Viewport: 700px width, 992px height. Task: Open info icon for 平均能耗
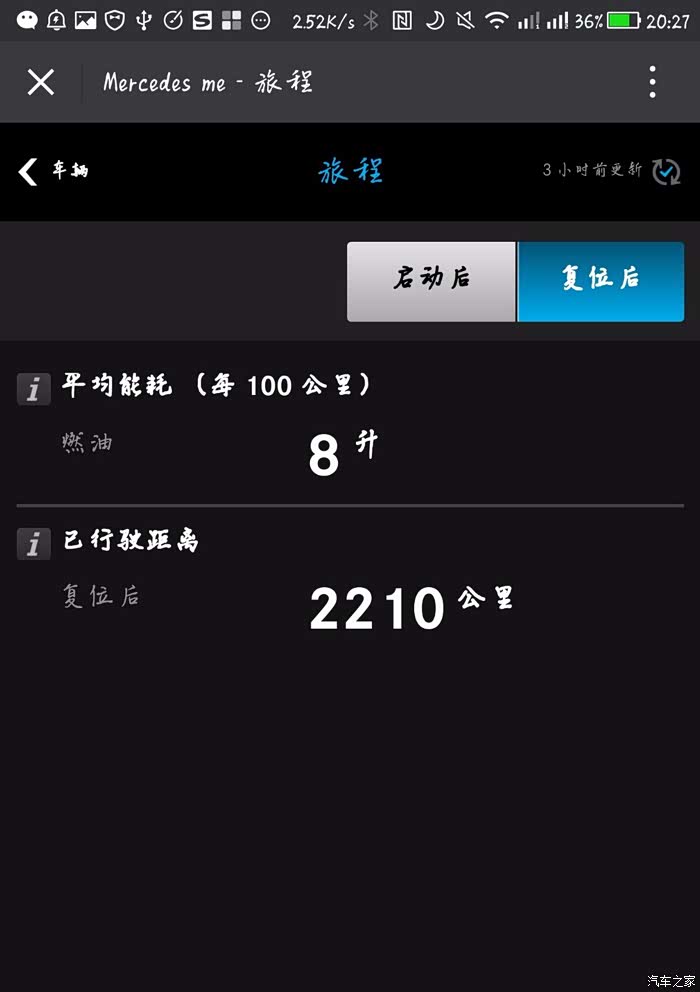click(x=33, y=389)
